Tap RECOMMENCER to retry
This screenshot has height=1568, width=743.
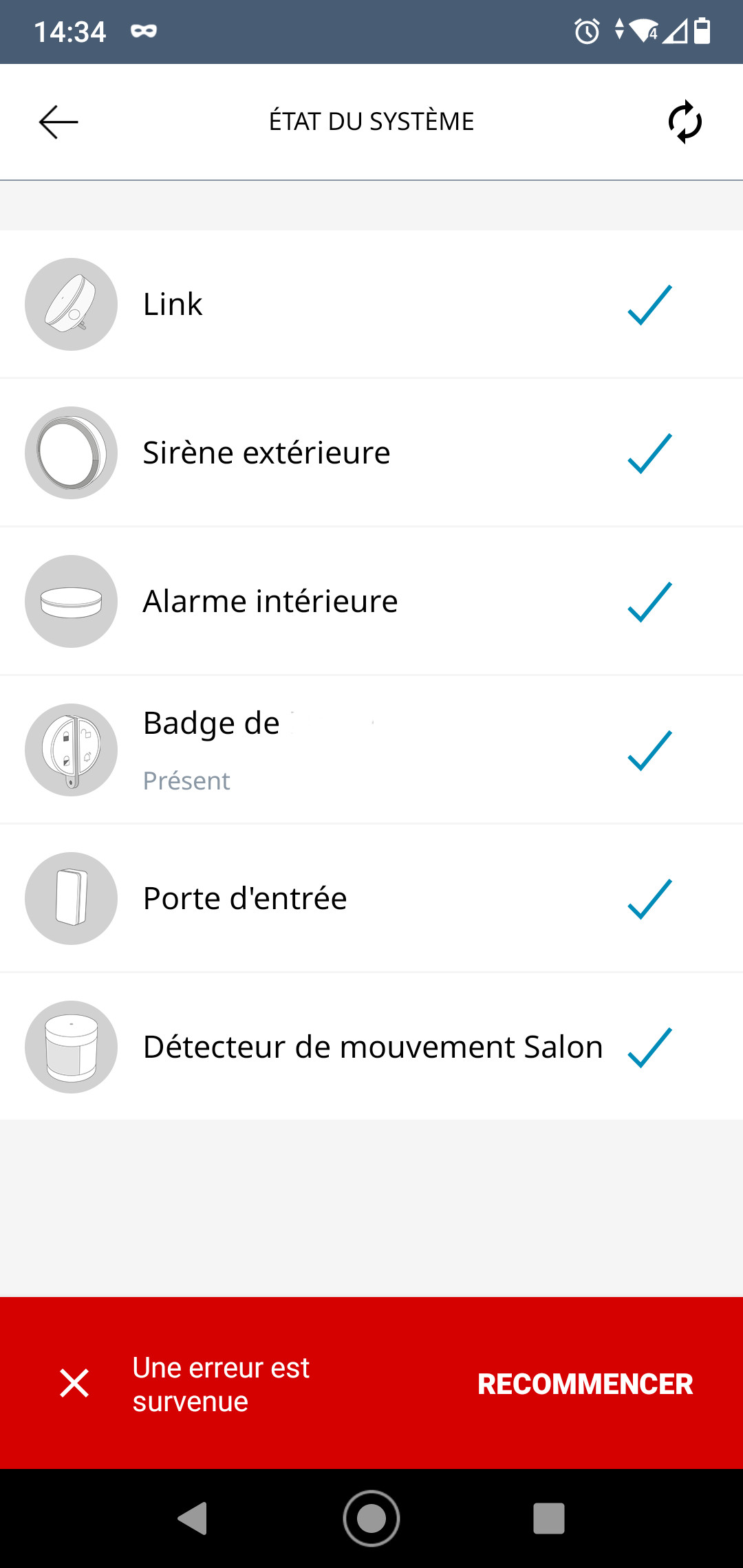pyautogui.click(x=585, y=1384)
